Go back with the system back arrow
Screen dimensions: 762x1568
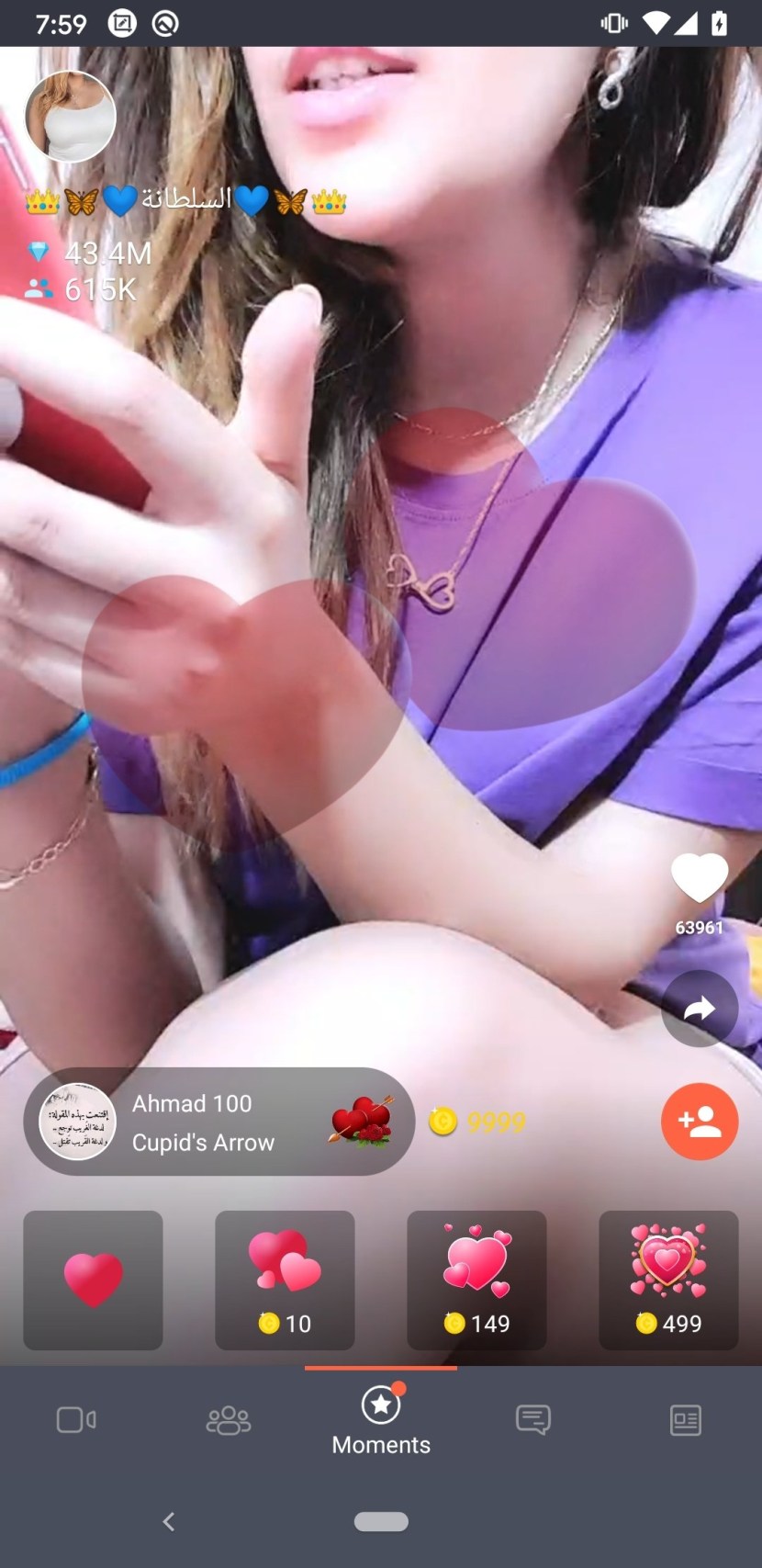pyautogui.click(x=169, y=1521)
